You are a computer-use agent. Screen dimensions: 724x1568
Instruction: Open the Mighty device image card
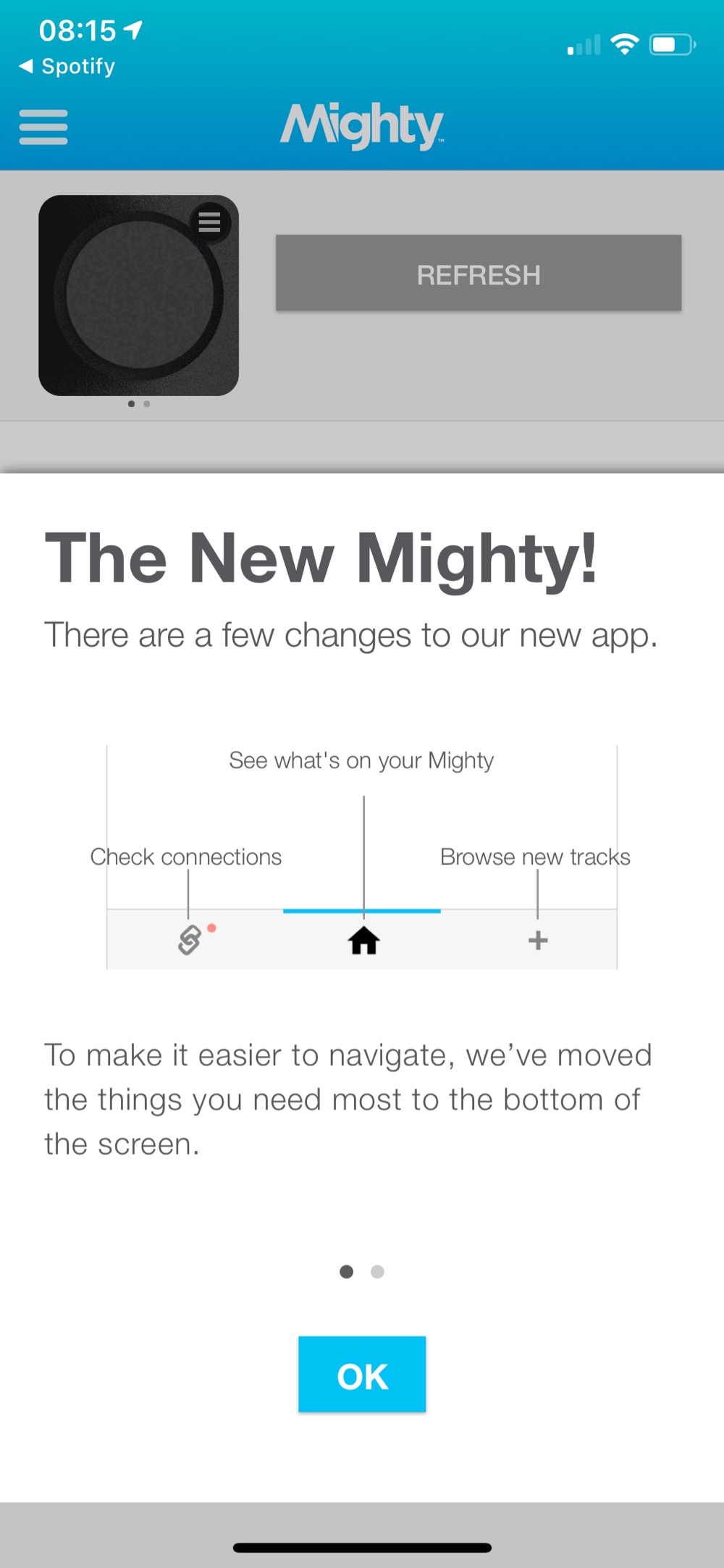[x=138, y=295]
